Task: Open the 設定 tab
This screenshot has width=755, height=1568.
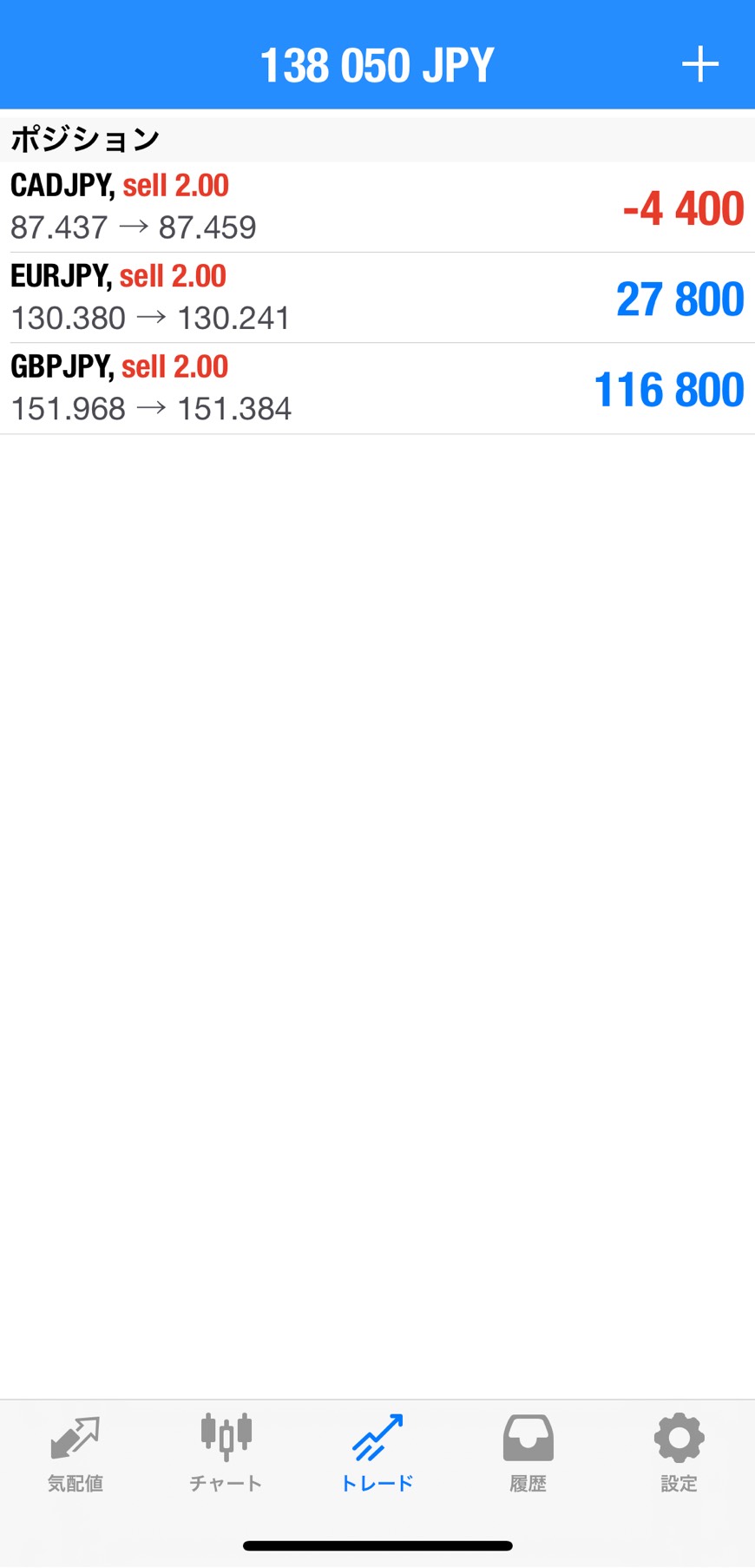Action: (679, 1453)
